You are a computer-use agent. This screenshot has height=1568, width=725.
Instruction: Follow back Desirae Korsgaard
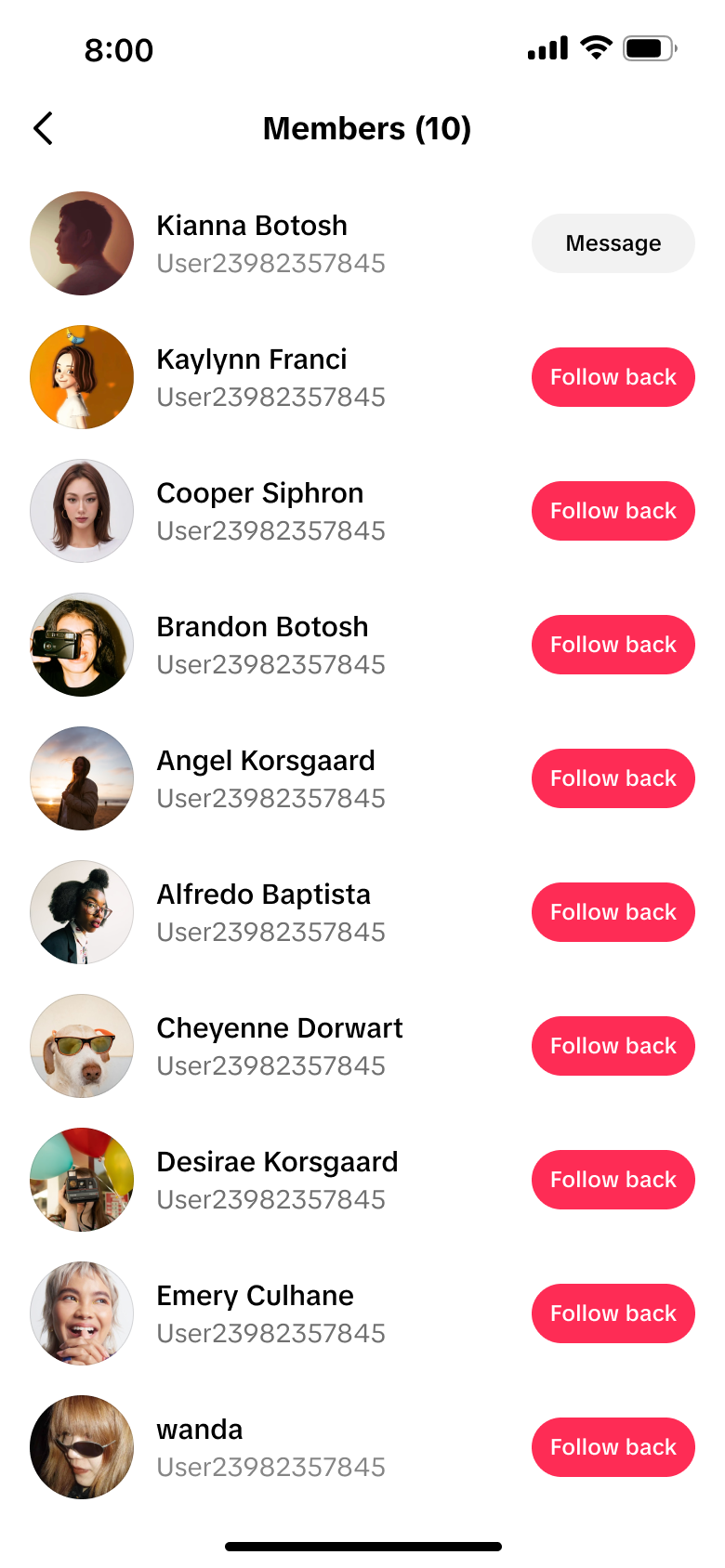pyautogui.click(x=613, y=1180)
